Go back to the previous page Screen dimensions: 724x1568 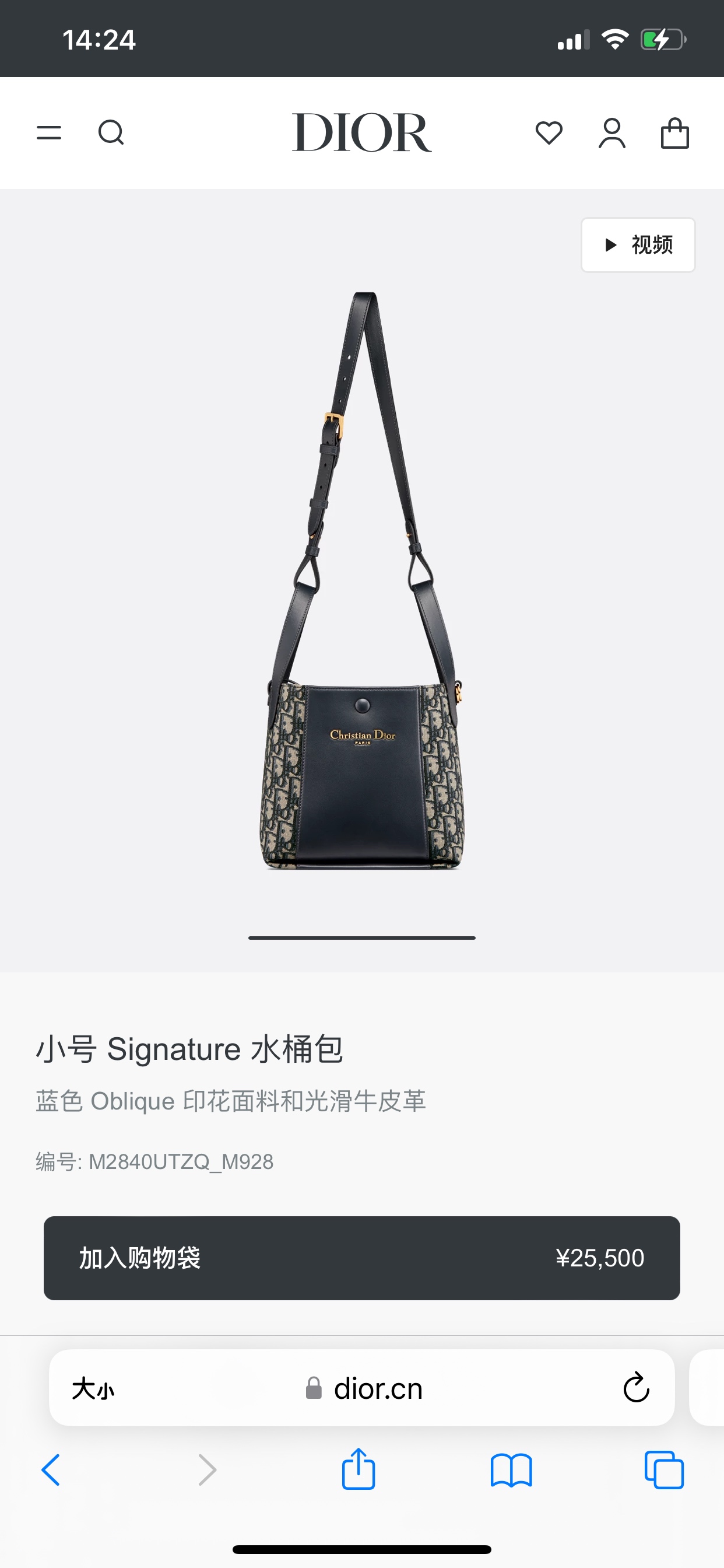coord(51,1470)
